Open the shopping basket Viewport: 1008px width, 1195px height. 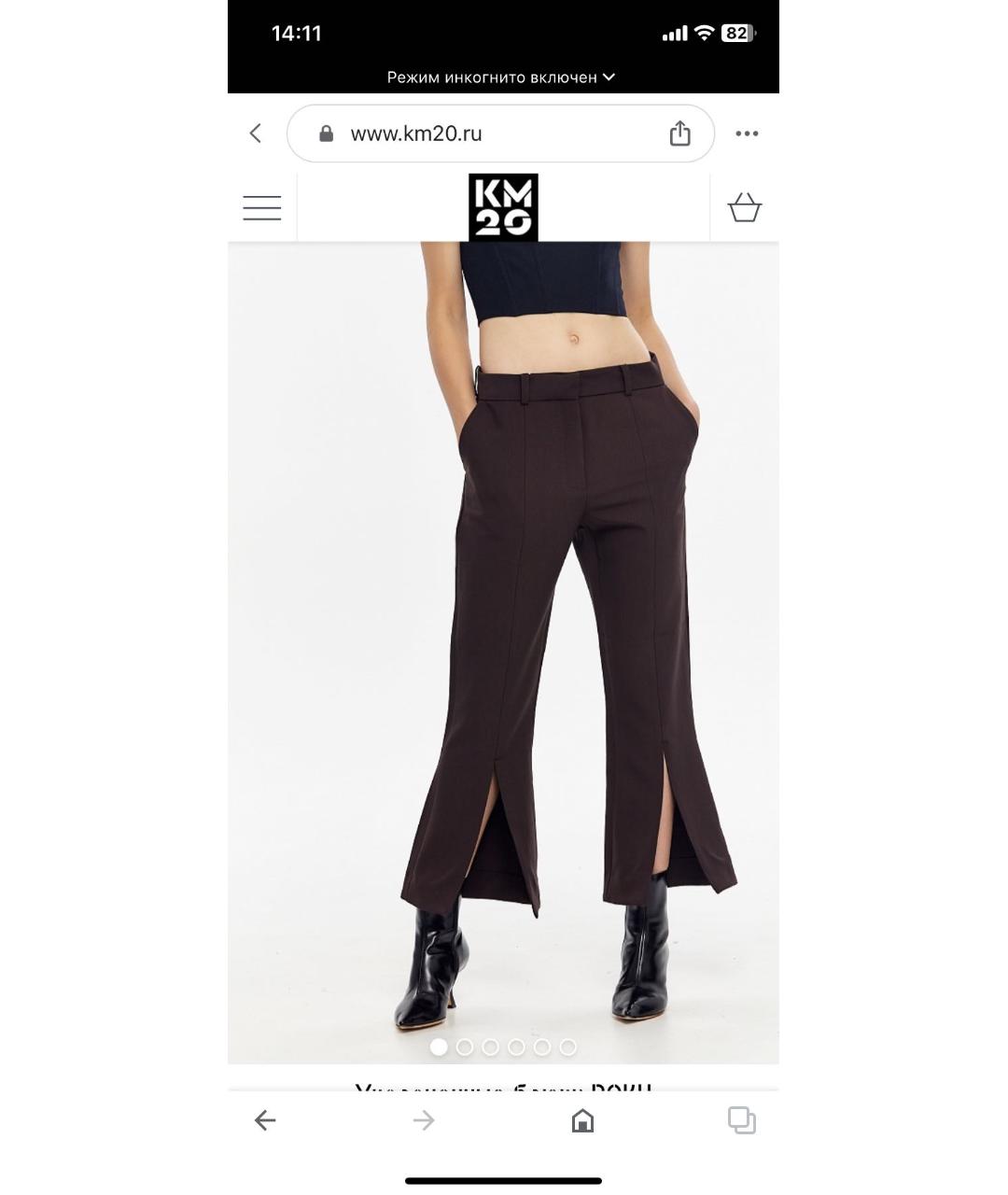pyautogui.click(x=744, y=207)
